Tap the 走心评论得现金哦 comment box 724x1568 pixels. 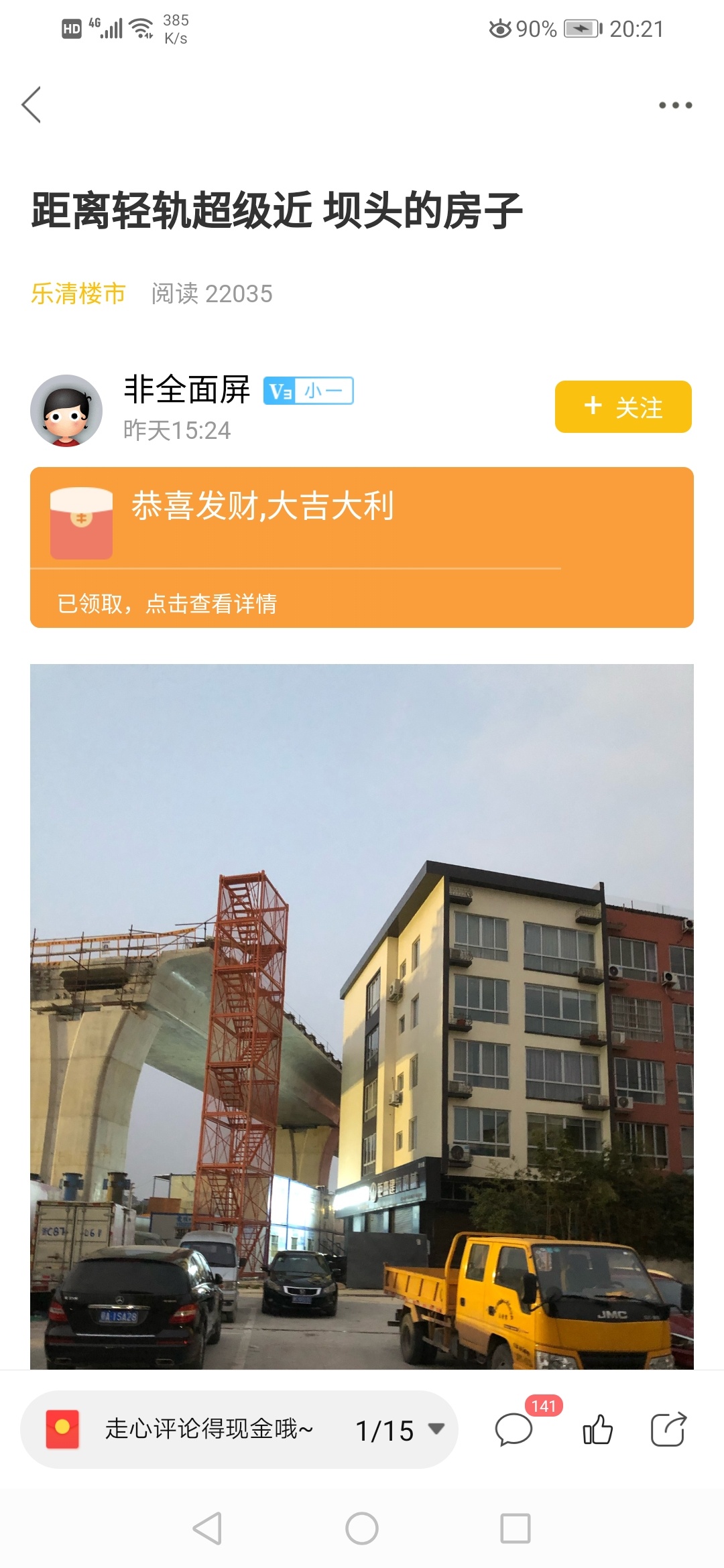tap(208, 1429)
